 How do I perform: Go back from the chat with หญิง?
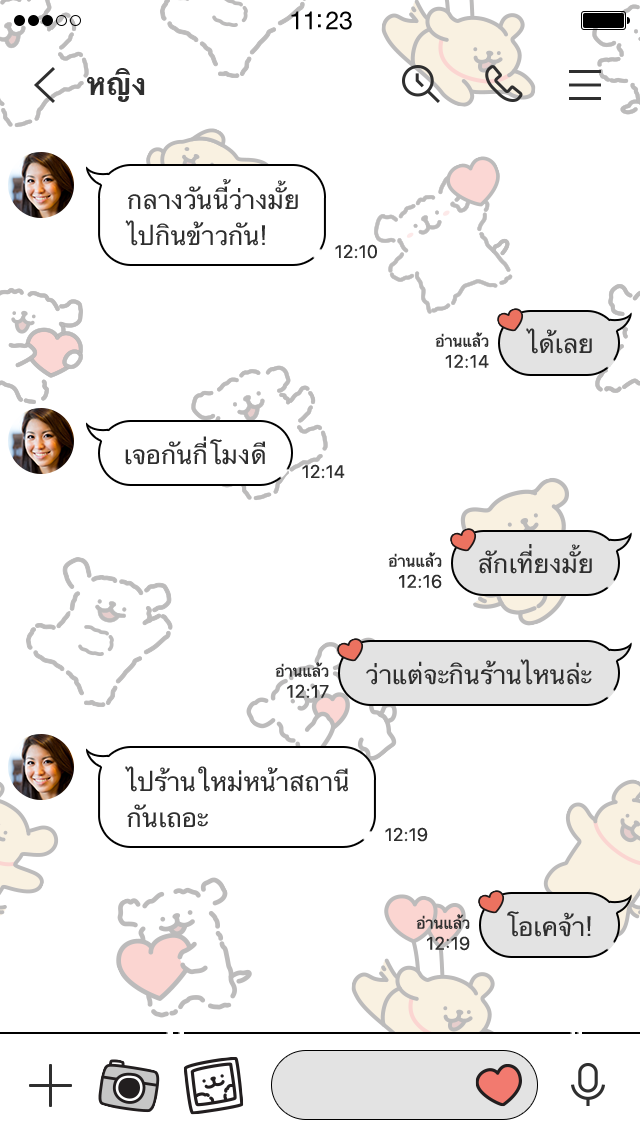[45, 86]
